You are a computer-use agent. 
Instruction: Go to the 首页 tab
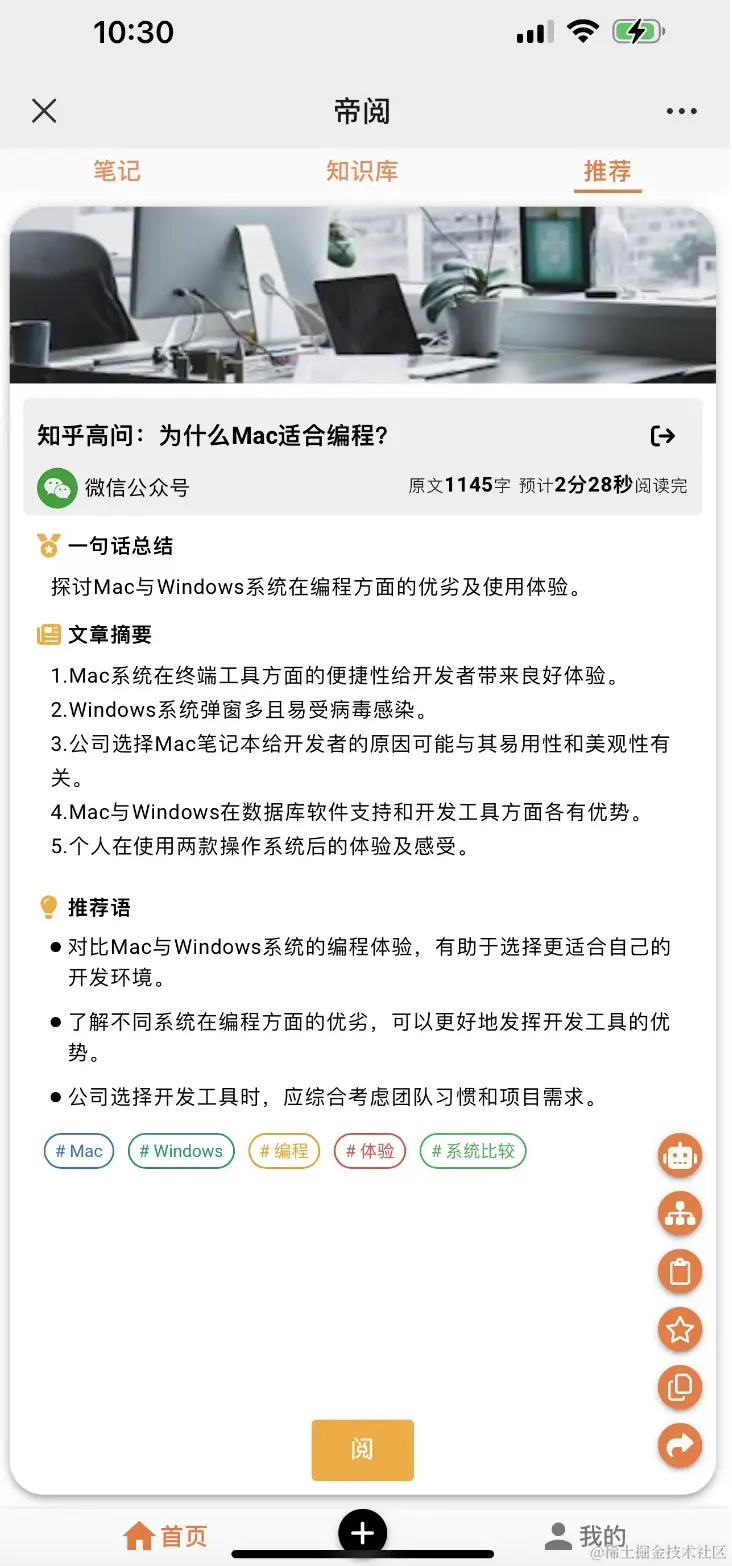(166, 1536)
